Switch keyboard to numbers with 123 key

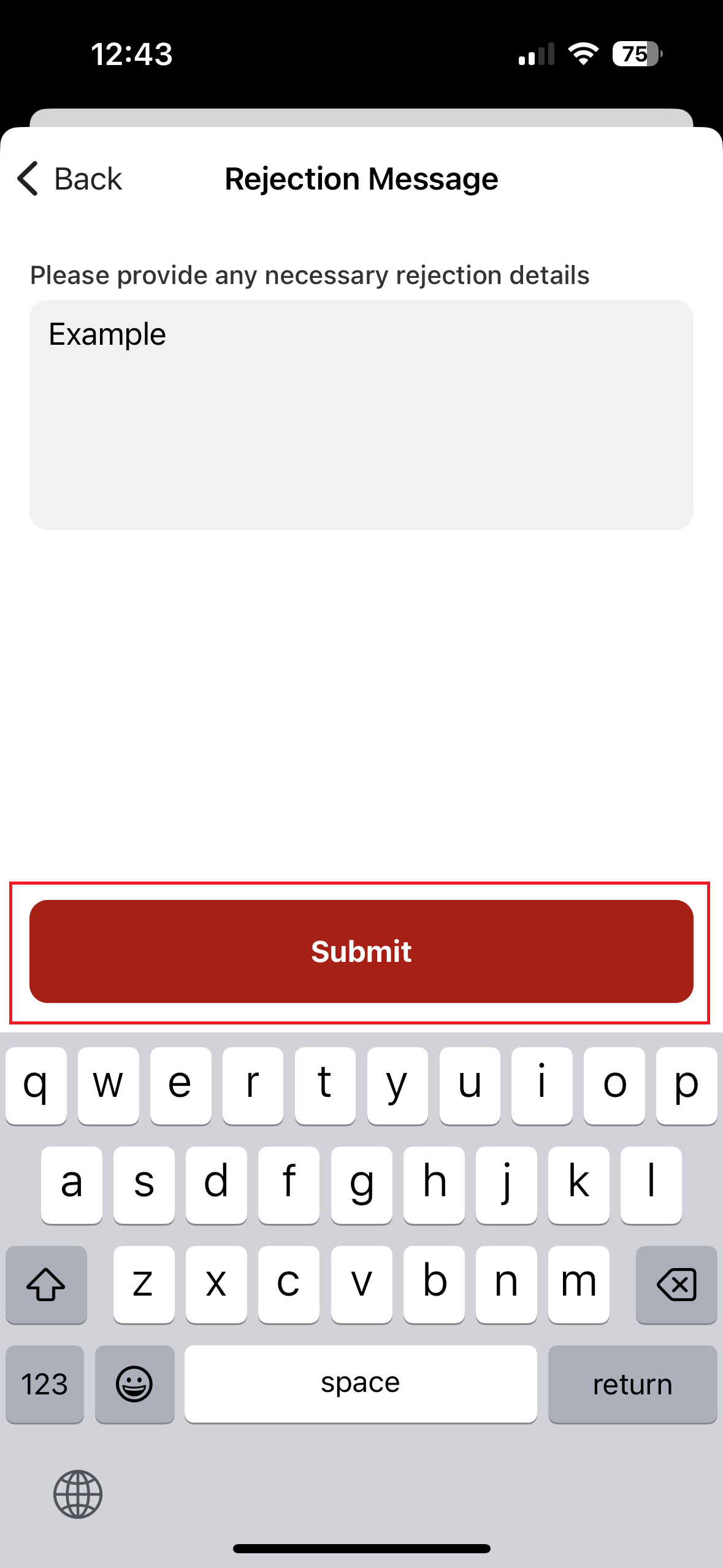(x=45, y=1384)
